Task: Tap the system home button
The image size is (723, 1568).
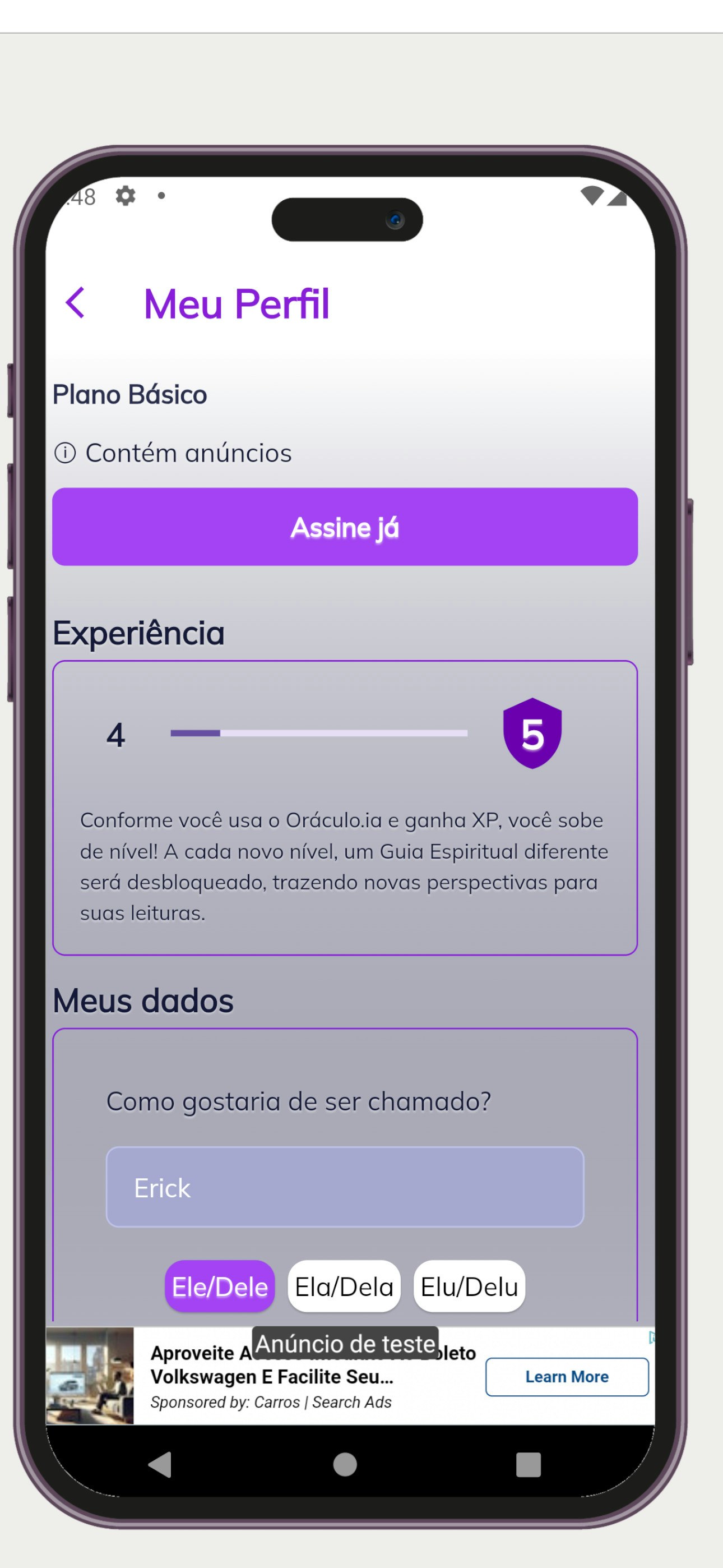Action: click(345, 1464)
